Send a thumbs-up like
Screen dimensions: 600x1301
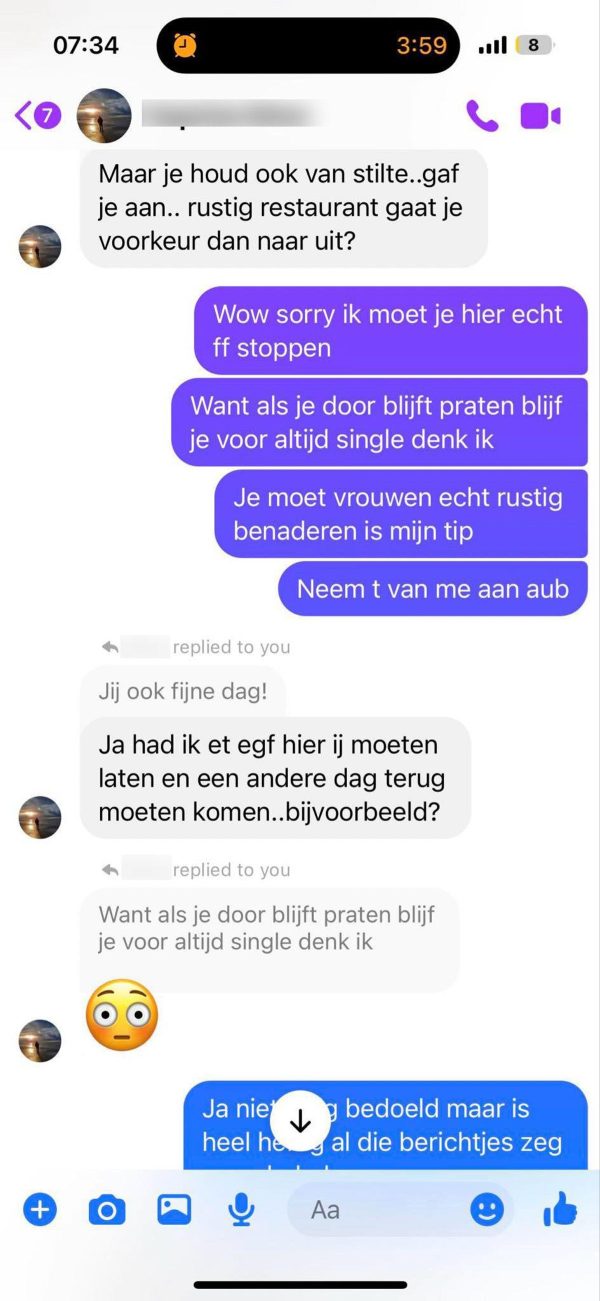560,1211
